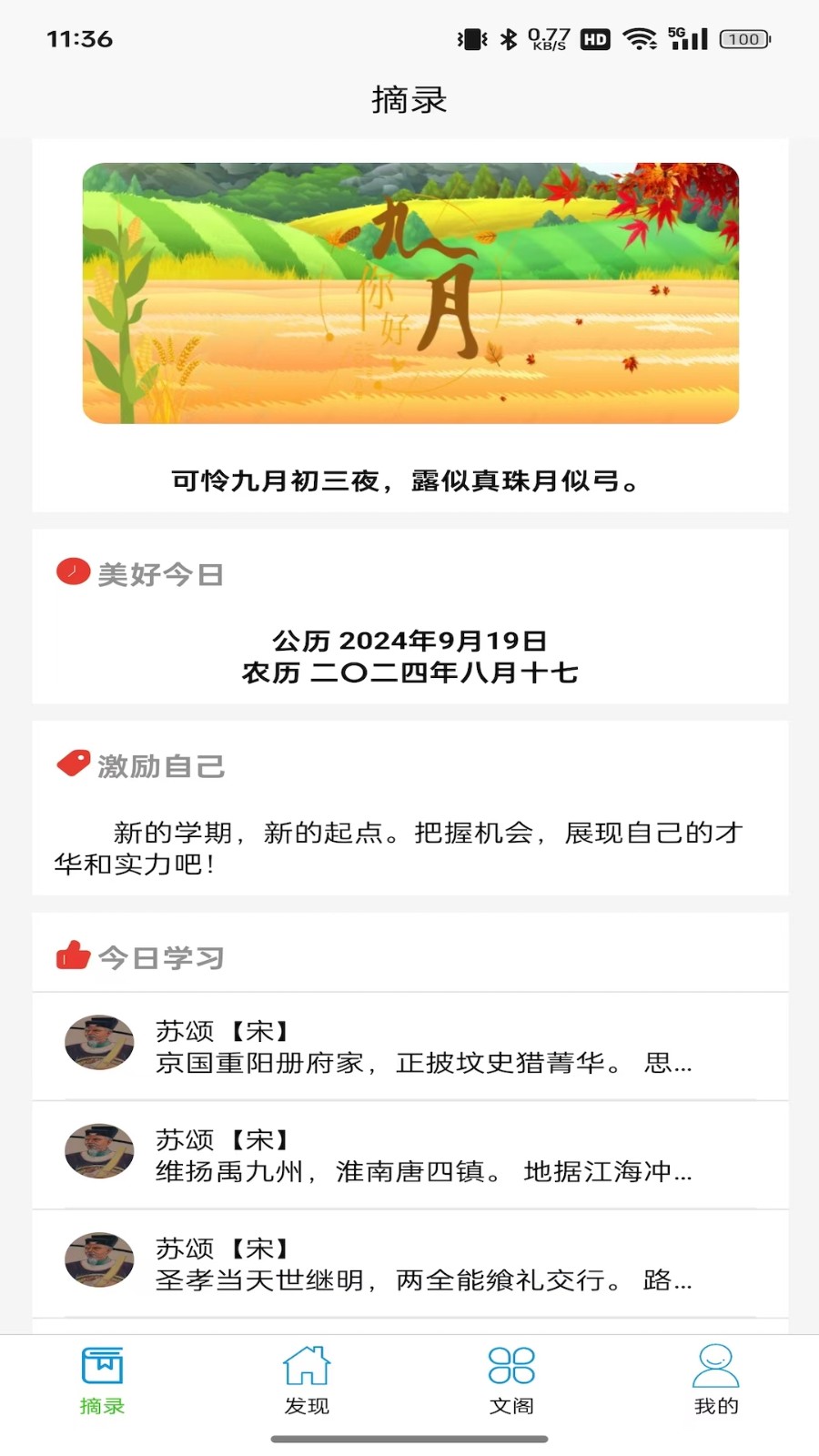Open the first 苏颂 poem entry
The height and width of the screenshot is (1456, 819).
pos(409,1046)
